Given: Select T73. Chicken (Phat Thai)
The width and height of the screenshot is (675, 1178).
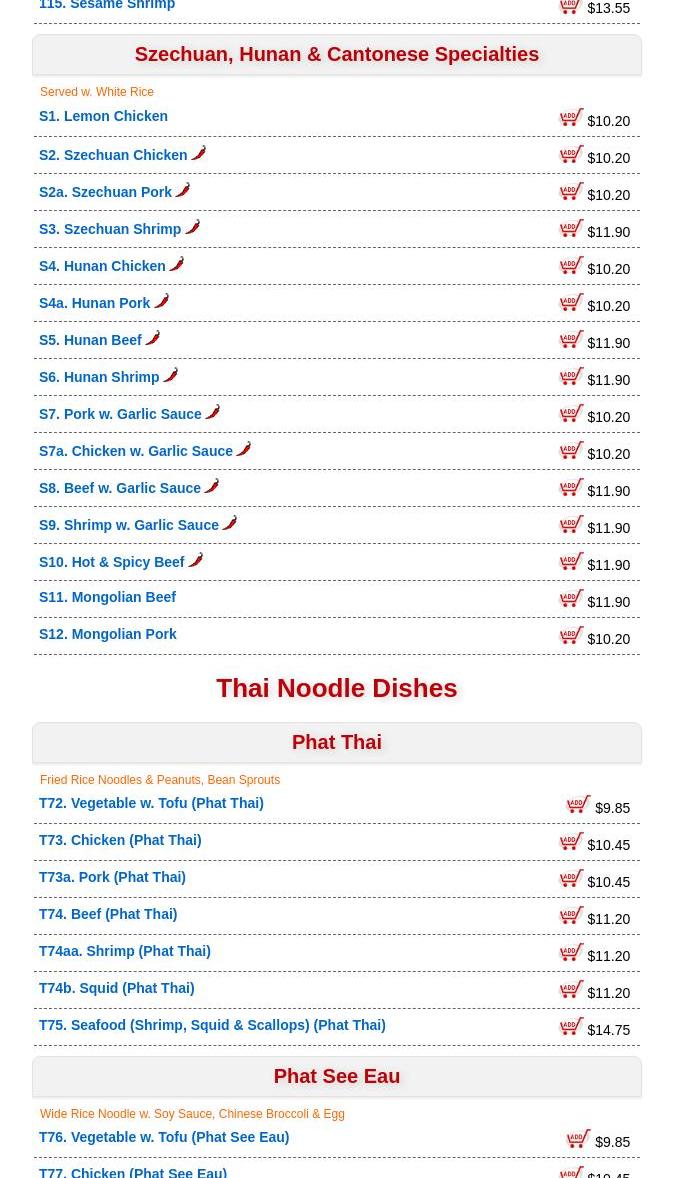Looking at the screenshot, I should [x=120, y=840].
